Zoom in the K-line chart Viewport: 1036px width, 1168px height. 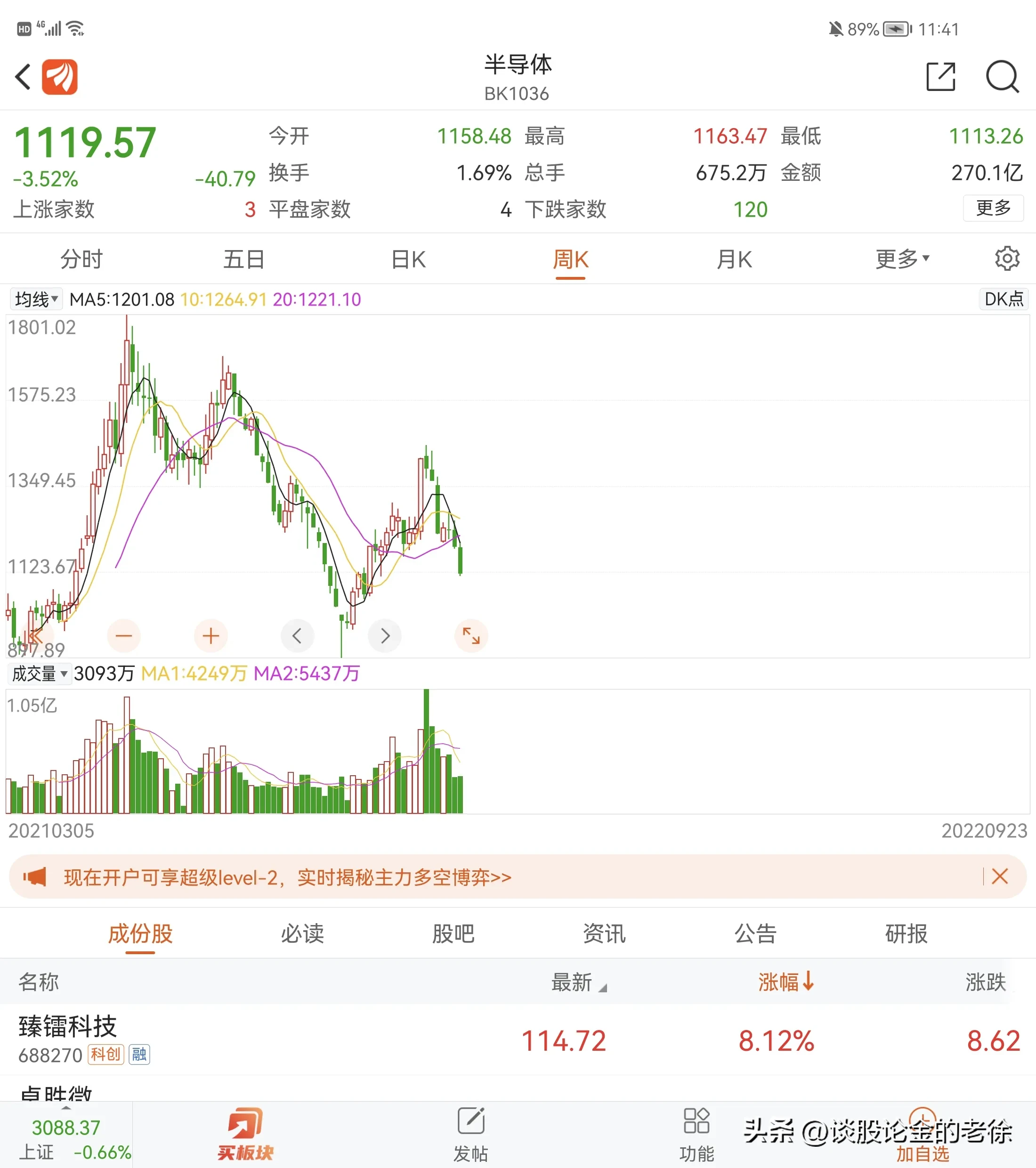click(x=211, y=635)
